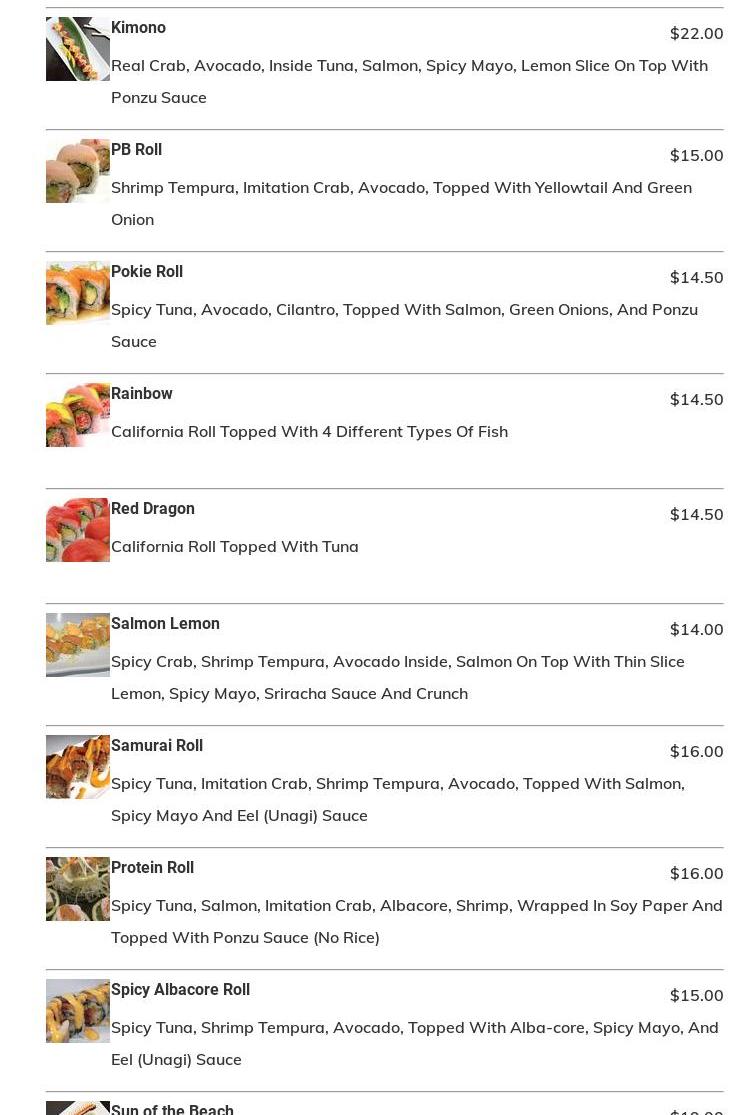View the Pokie Roll details
The height and width of the screenshot is (1115, 750).
tap(147, 272)
